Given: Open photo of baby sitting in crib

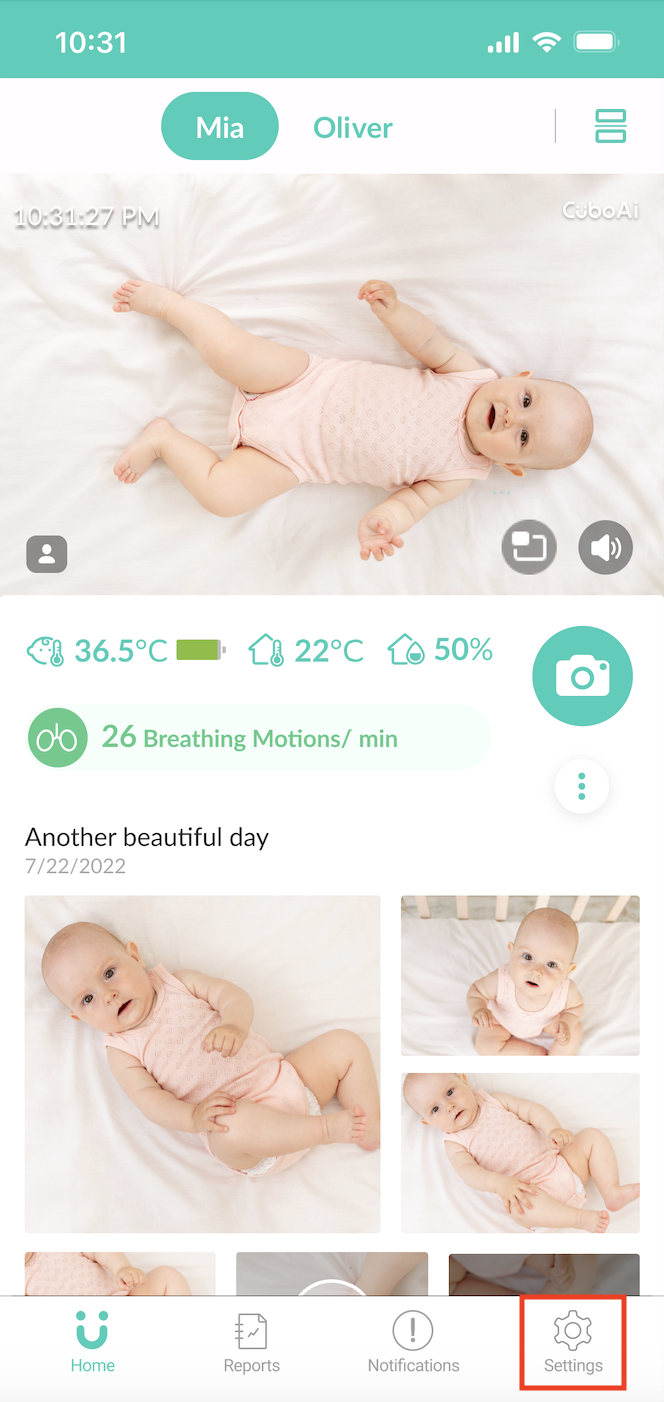Looking at the screenshot, I should [x=520, y=975].
